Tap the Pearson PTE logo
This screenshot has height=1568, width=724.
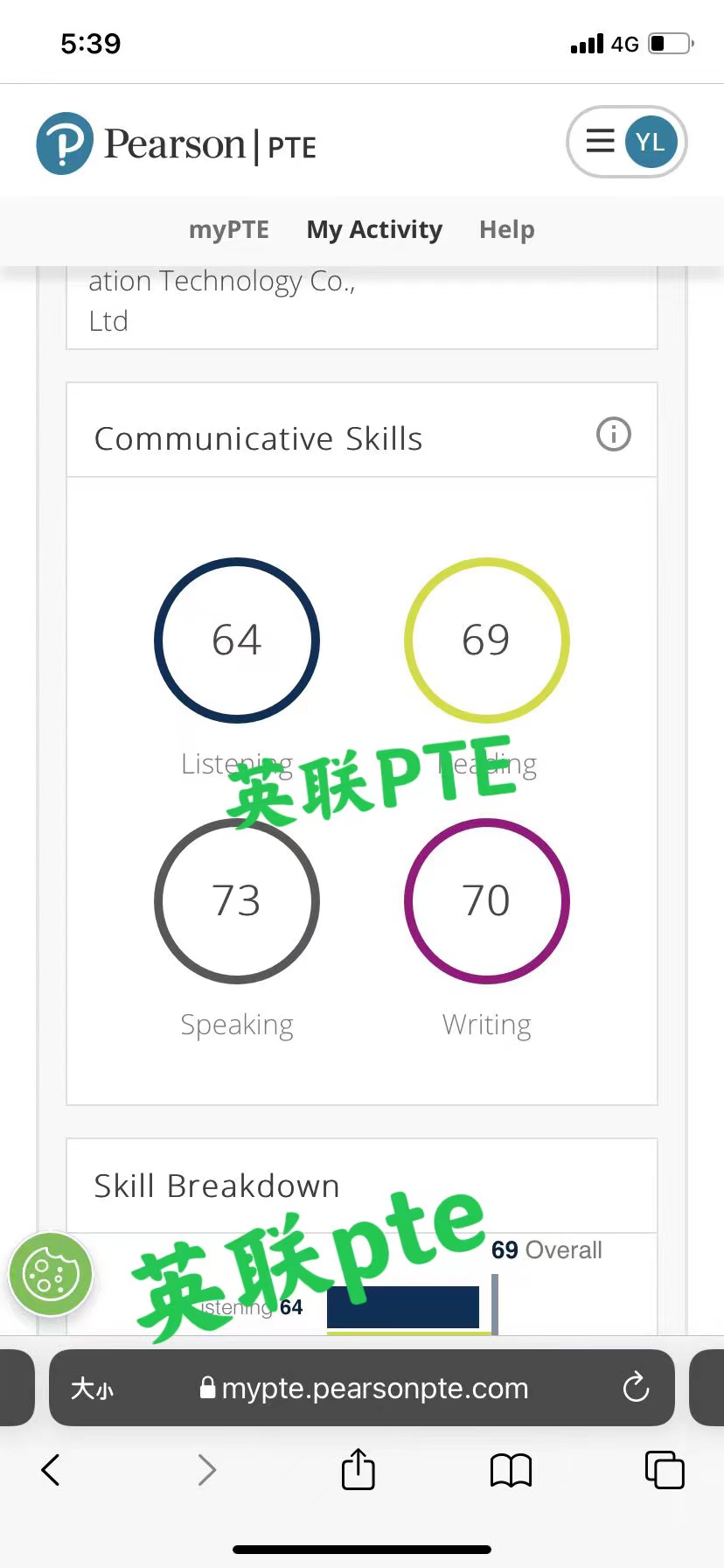point(176,143)
